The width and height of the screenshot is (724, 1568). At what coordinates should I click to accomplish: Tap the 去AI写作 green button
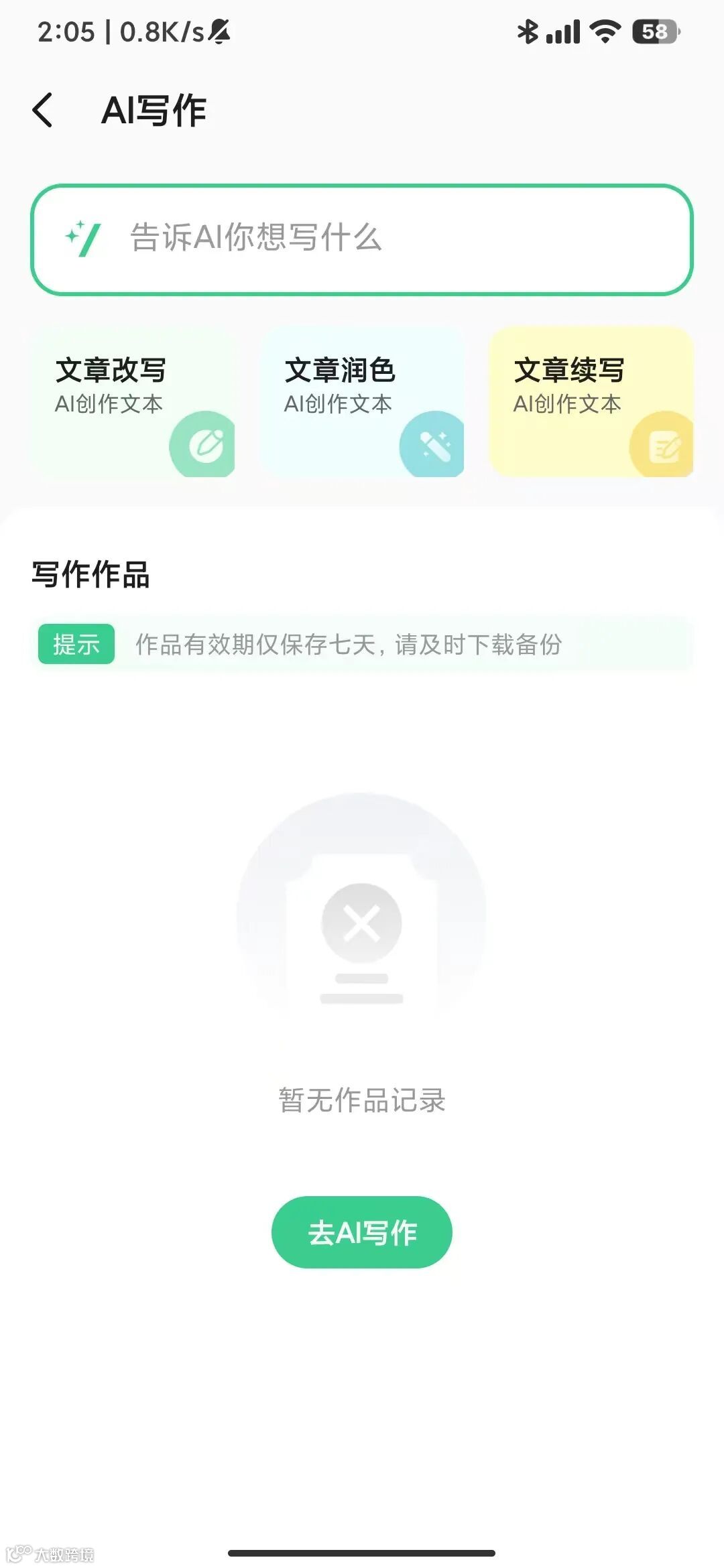362,1232
